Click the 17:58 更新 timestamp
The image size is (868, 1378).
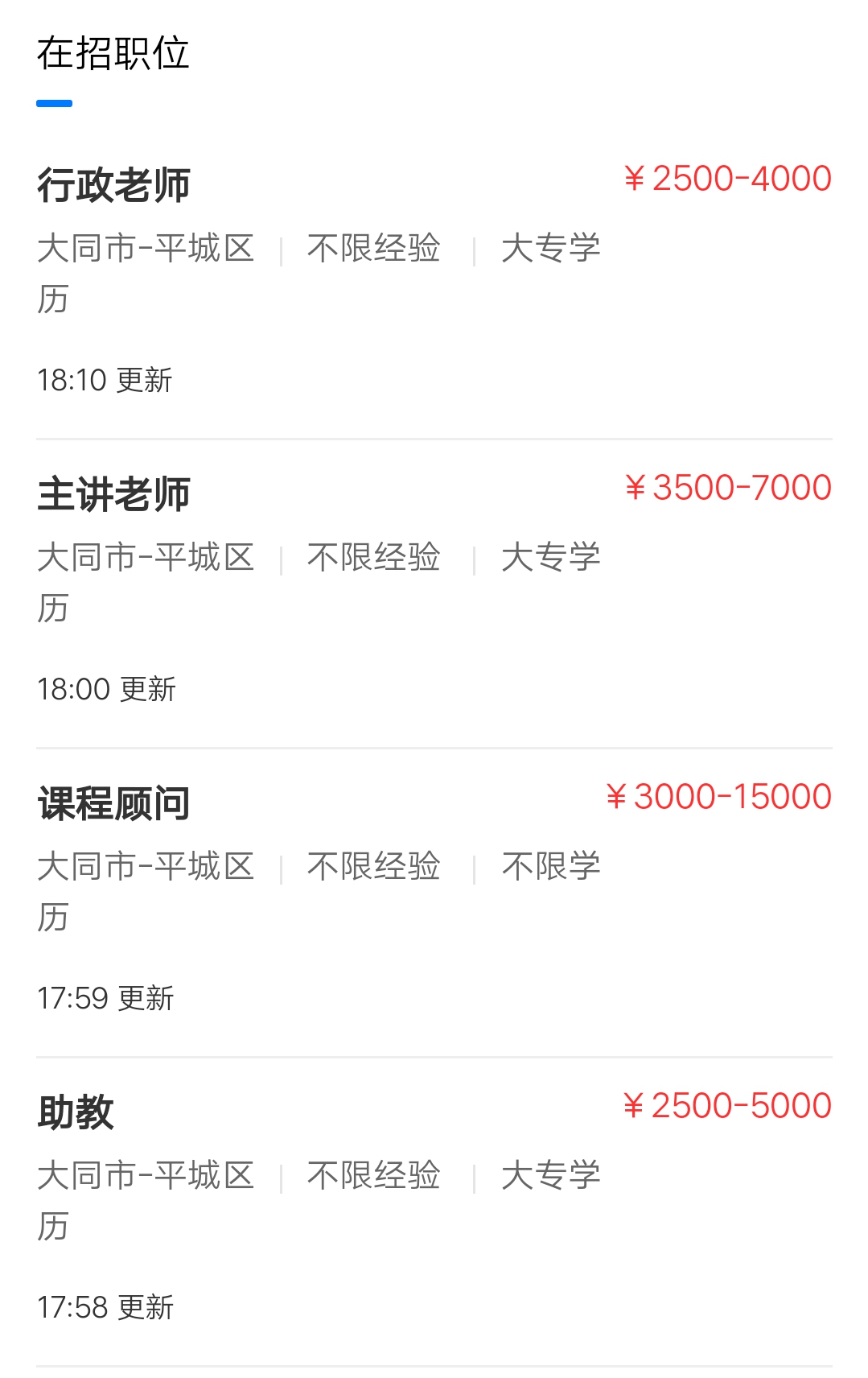pyautogui.click(x=105, y=1306)
